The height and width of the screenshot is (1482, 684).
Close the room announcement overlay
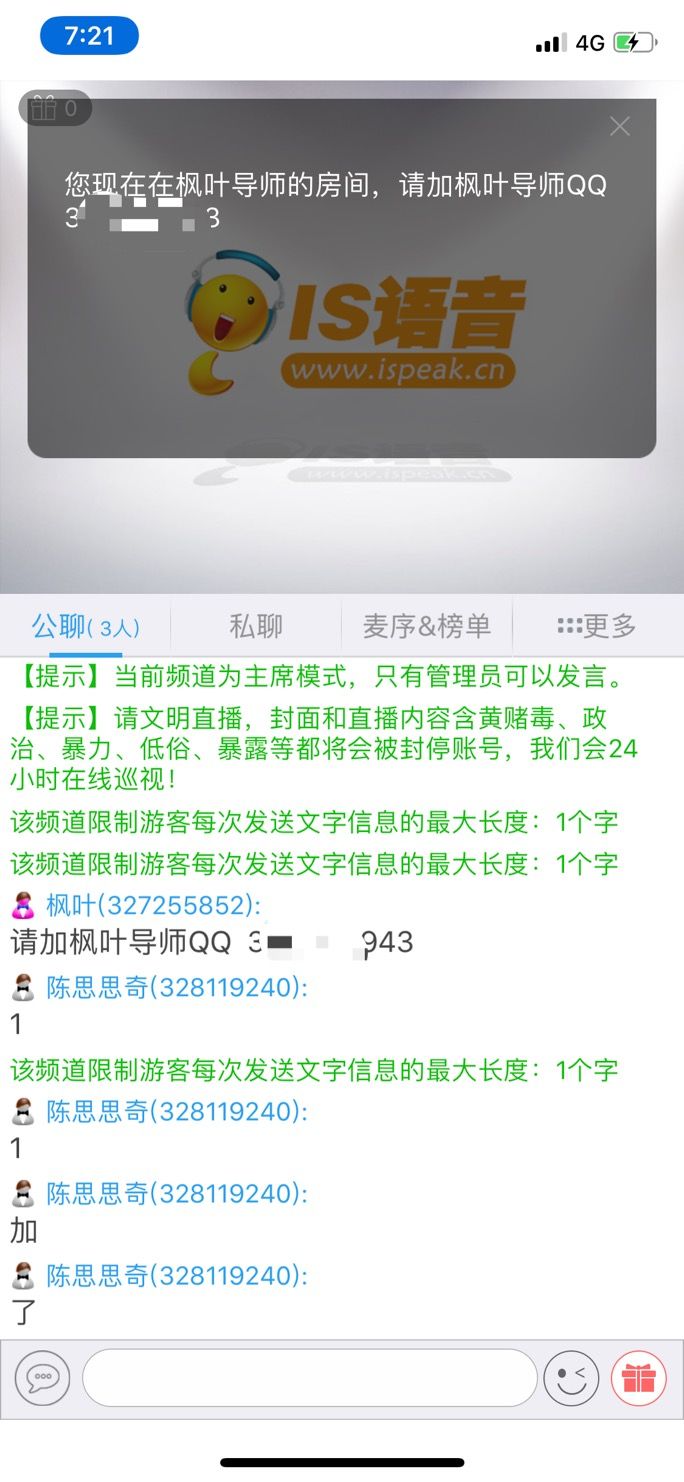620,126
